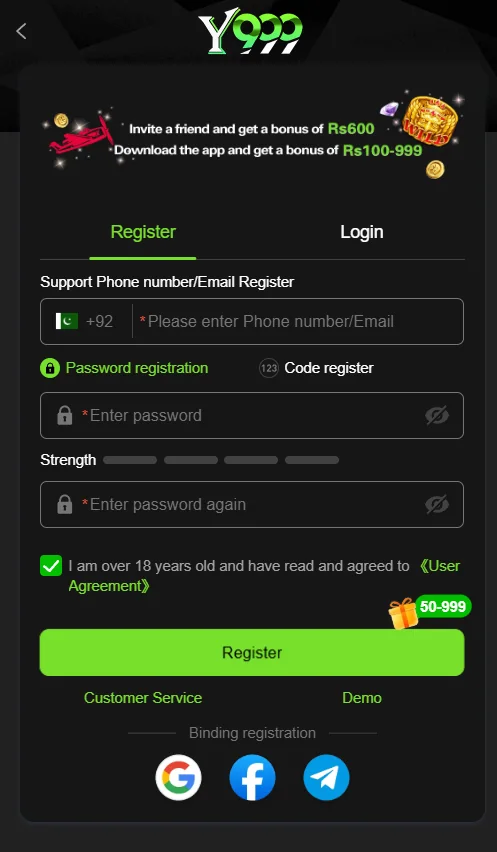
Task: Switch to the Login tab
Action: tap(362, 232)
